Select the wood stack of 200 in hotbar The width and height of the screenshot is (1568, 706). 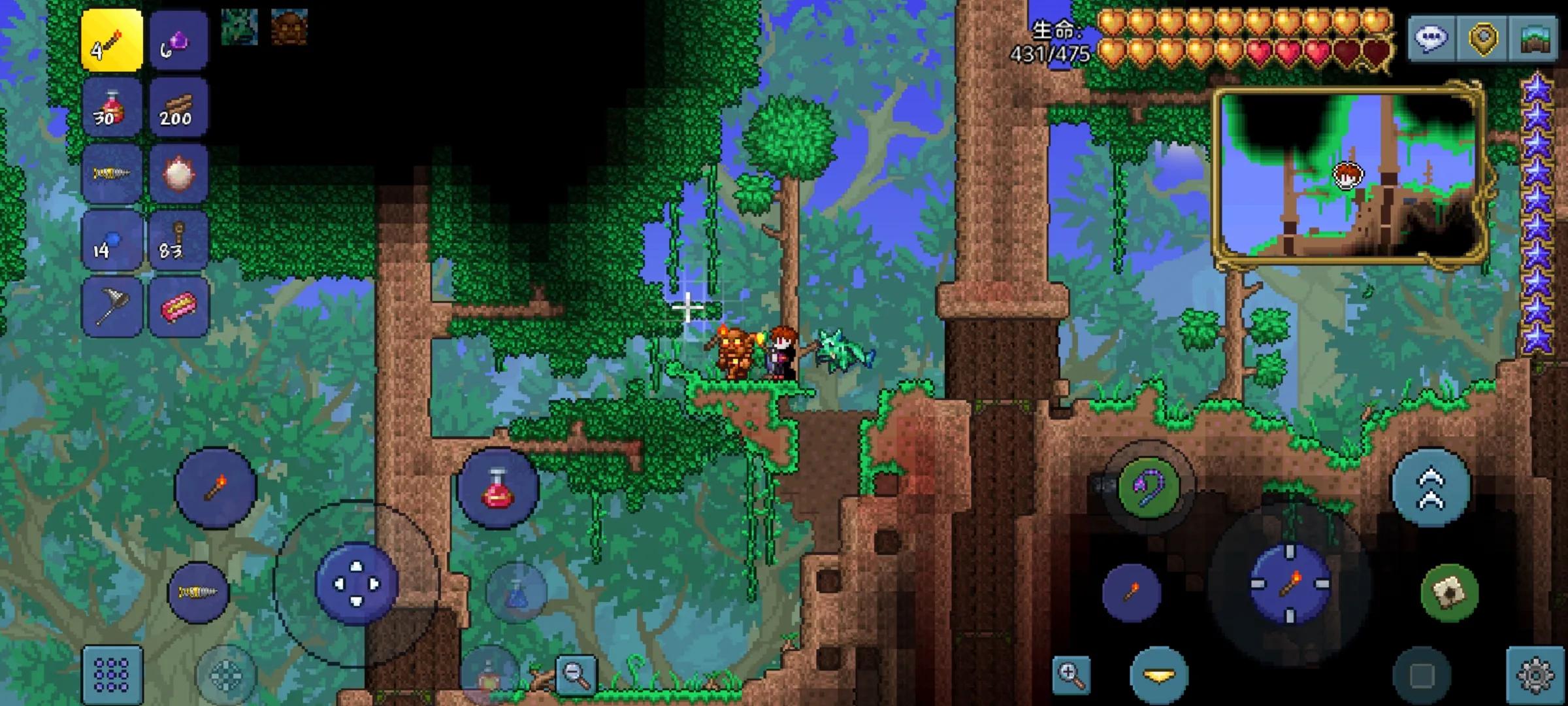point(178,108)
